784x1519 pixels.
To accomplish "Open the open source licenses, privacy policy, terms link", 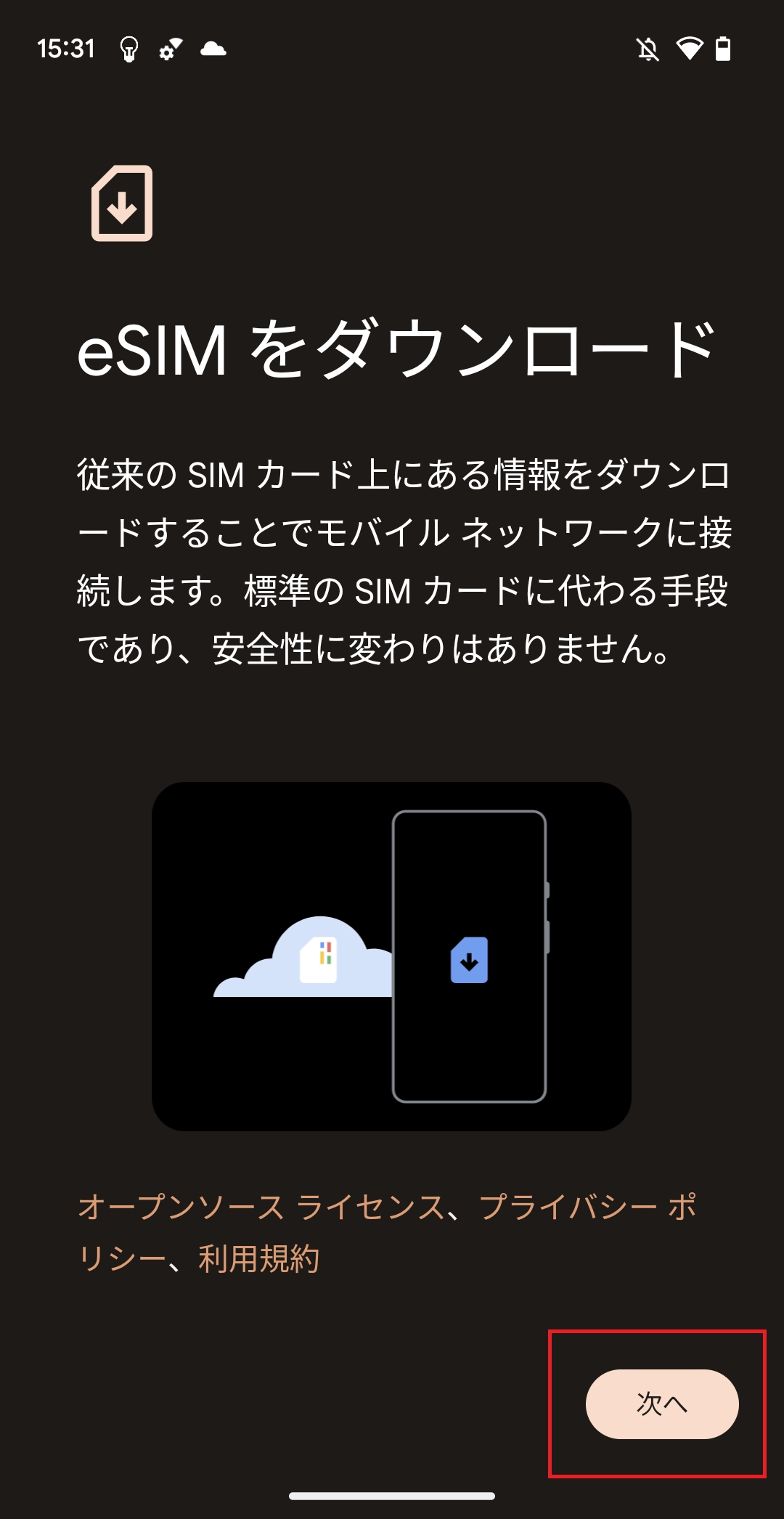I will [387, 1232].
